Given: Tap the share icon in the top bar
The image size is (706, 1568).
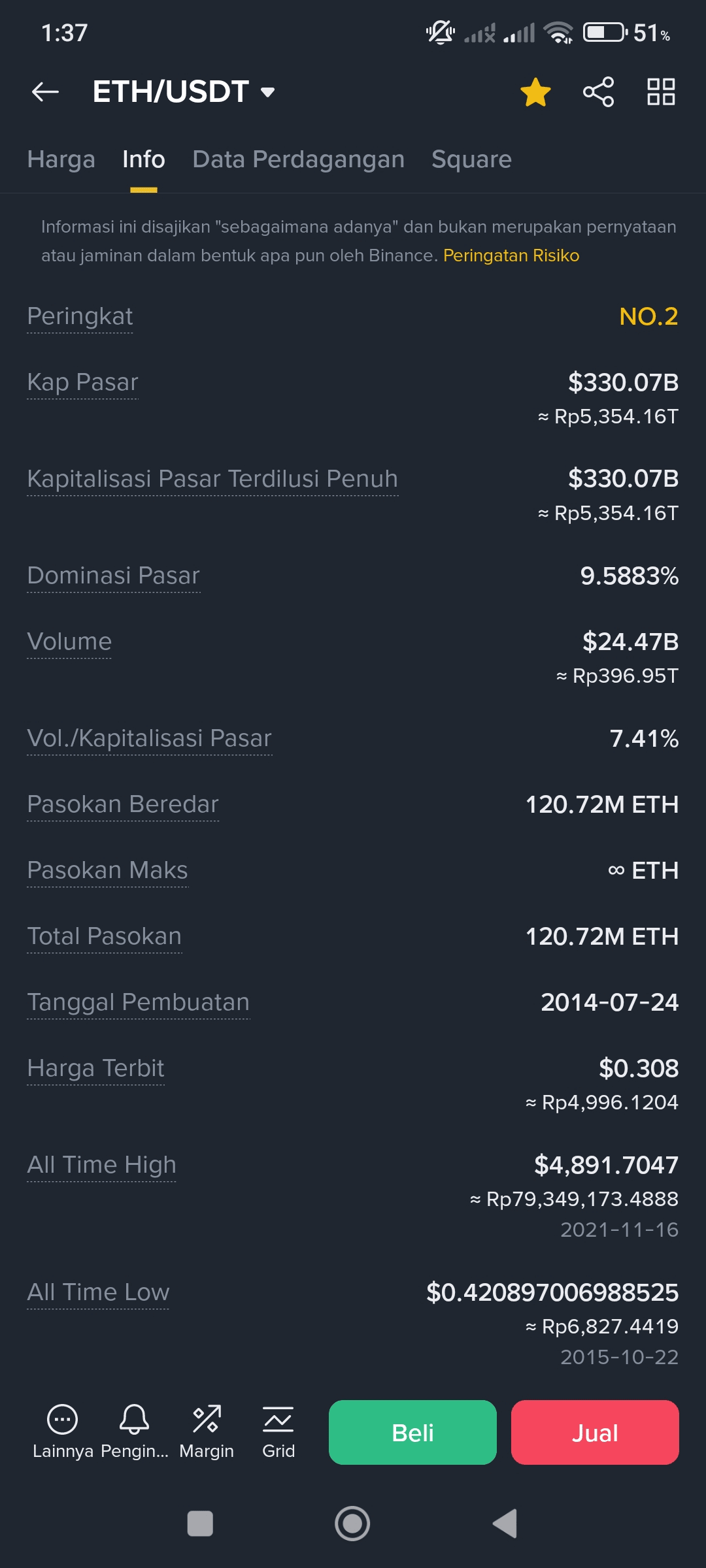Looking at the screenshot, I should click(596, 91).
